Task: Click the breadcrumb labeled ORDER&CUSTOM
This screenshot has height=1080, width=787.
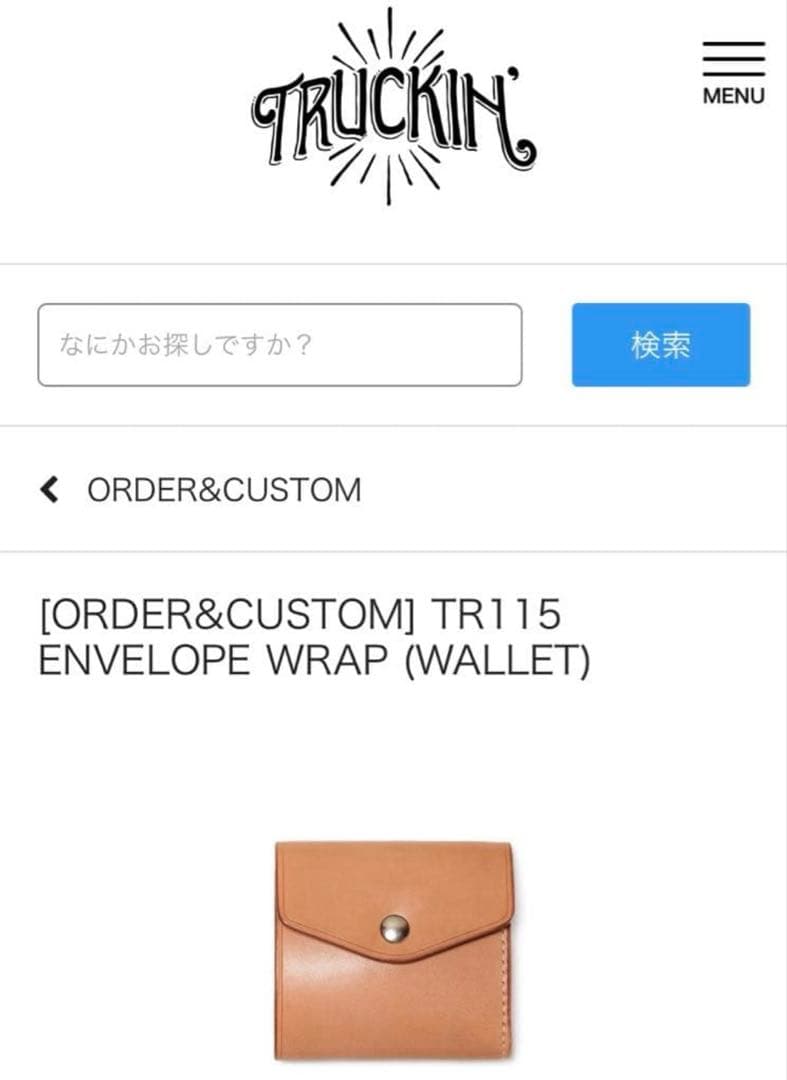Action: click(x=225, y=488)
